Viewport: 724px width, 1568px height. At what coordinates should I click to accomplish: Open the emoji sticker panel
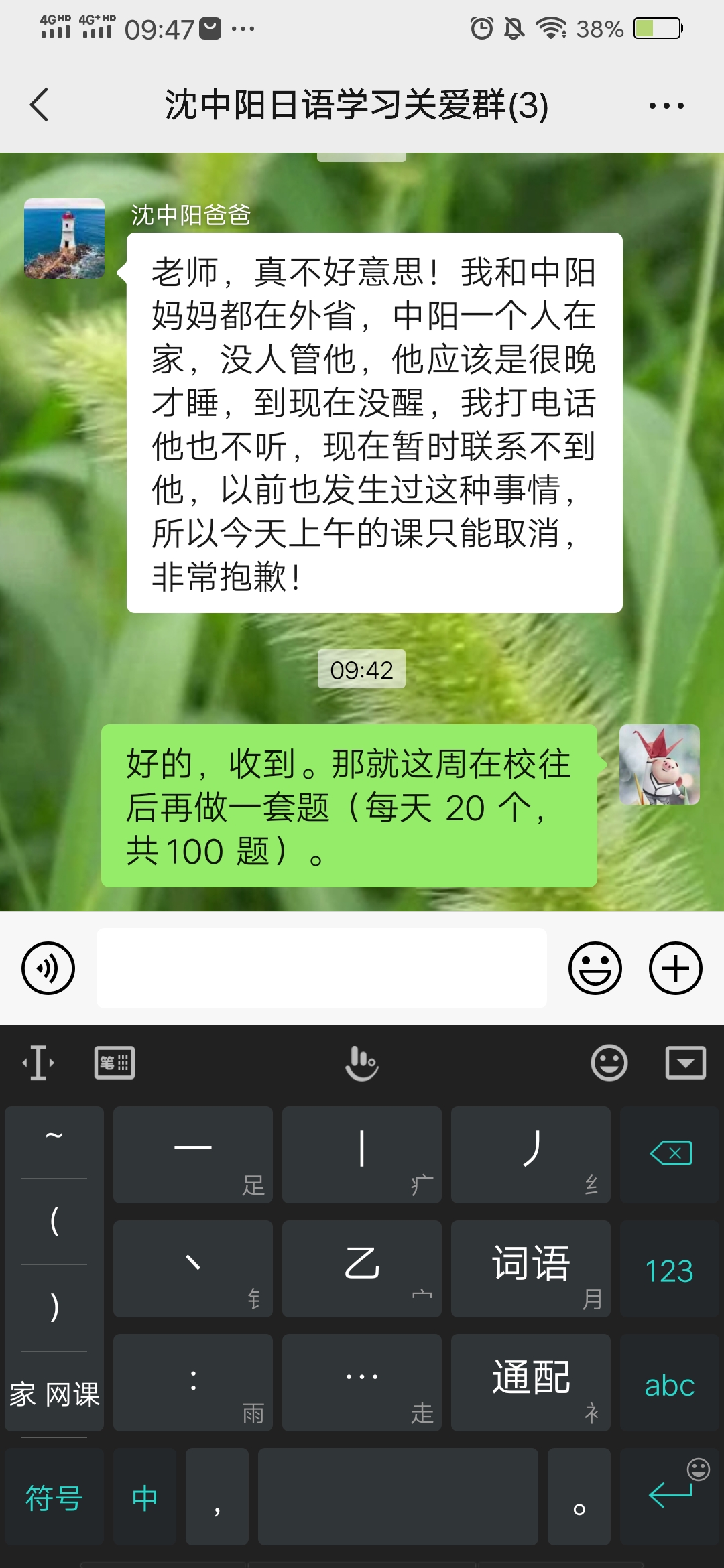[595, 968]
